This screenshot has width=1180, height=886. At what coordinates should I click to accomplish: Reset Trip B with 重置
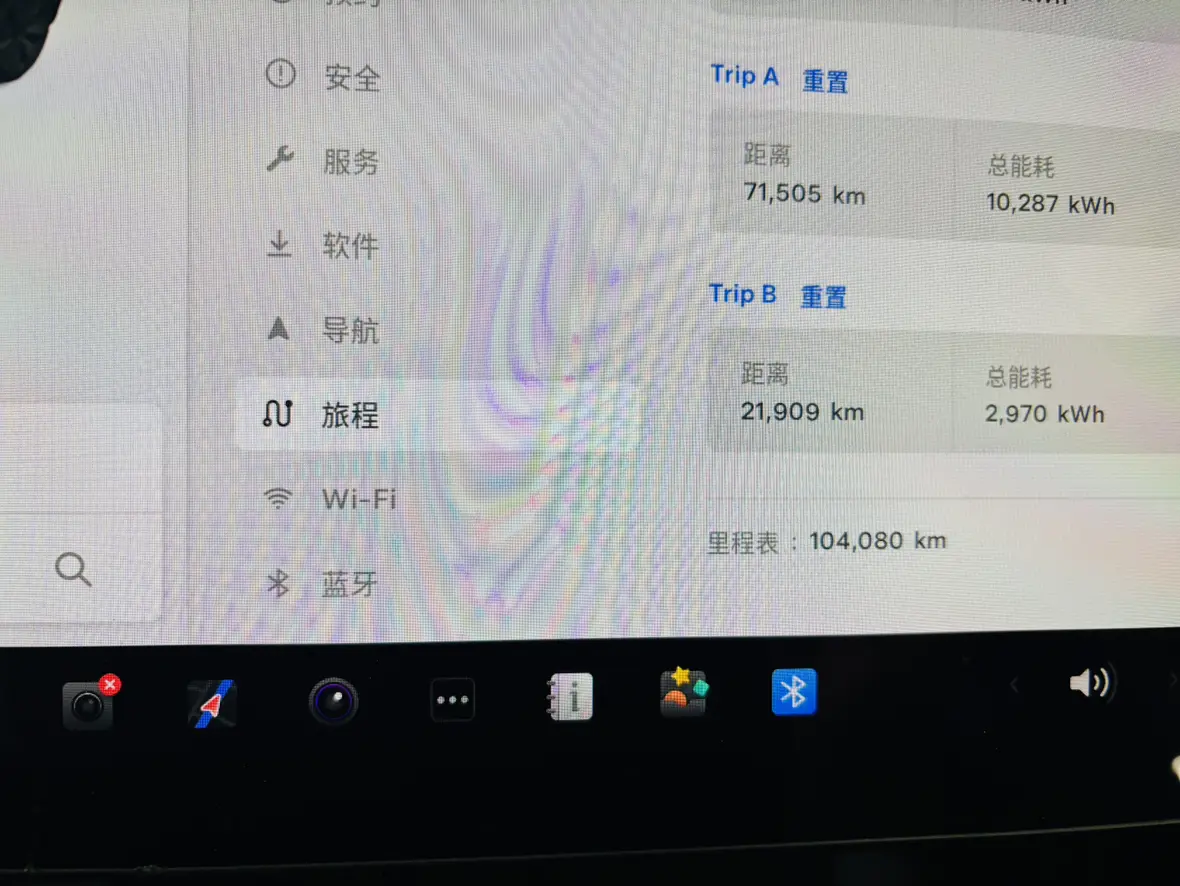tap(823, 296)
